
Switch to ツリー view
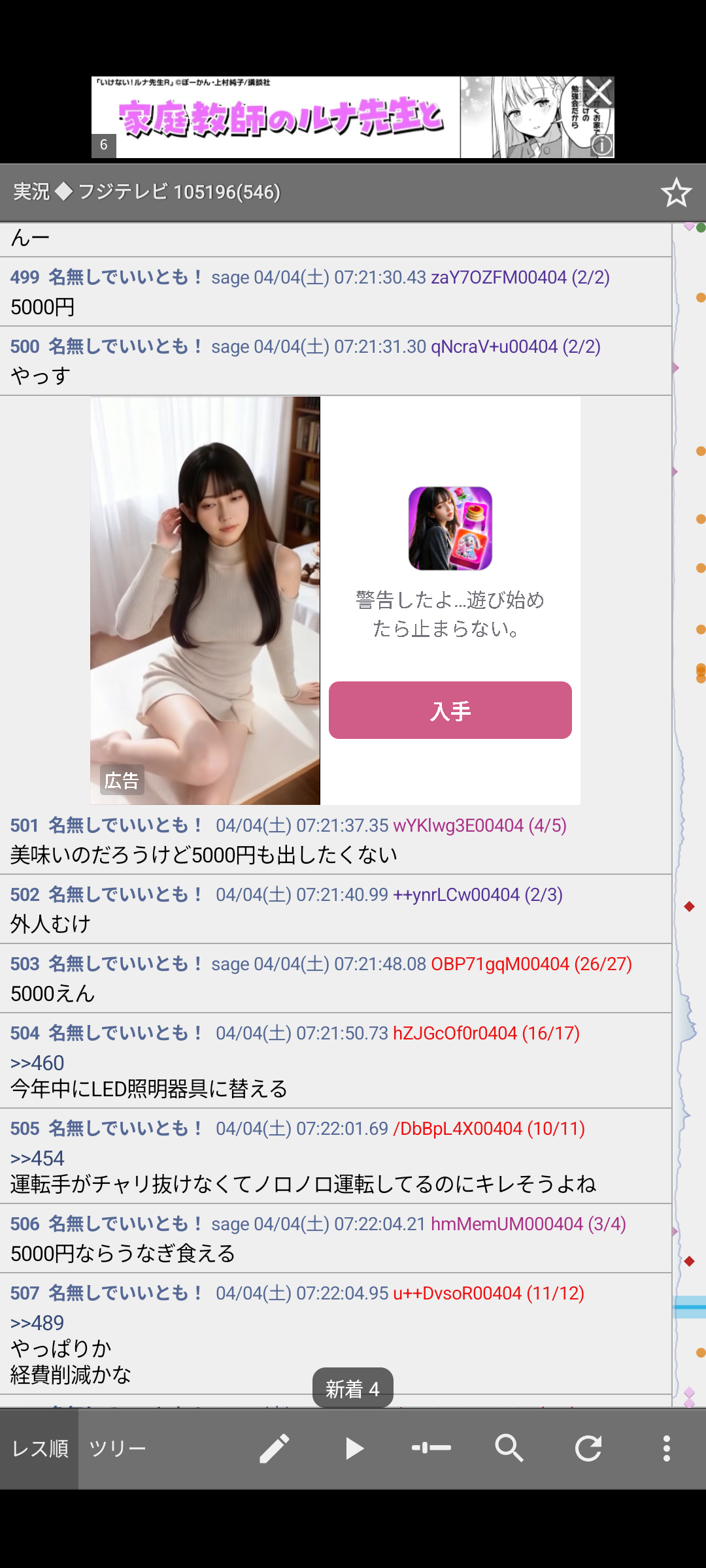point(118,1448)
